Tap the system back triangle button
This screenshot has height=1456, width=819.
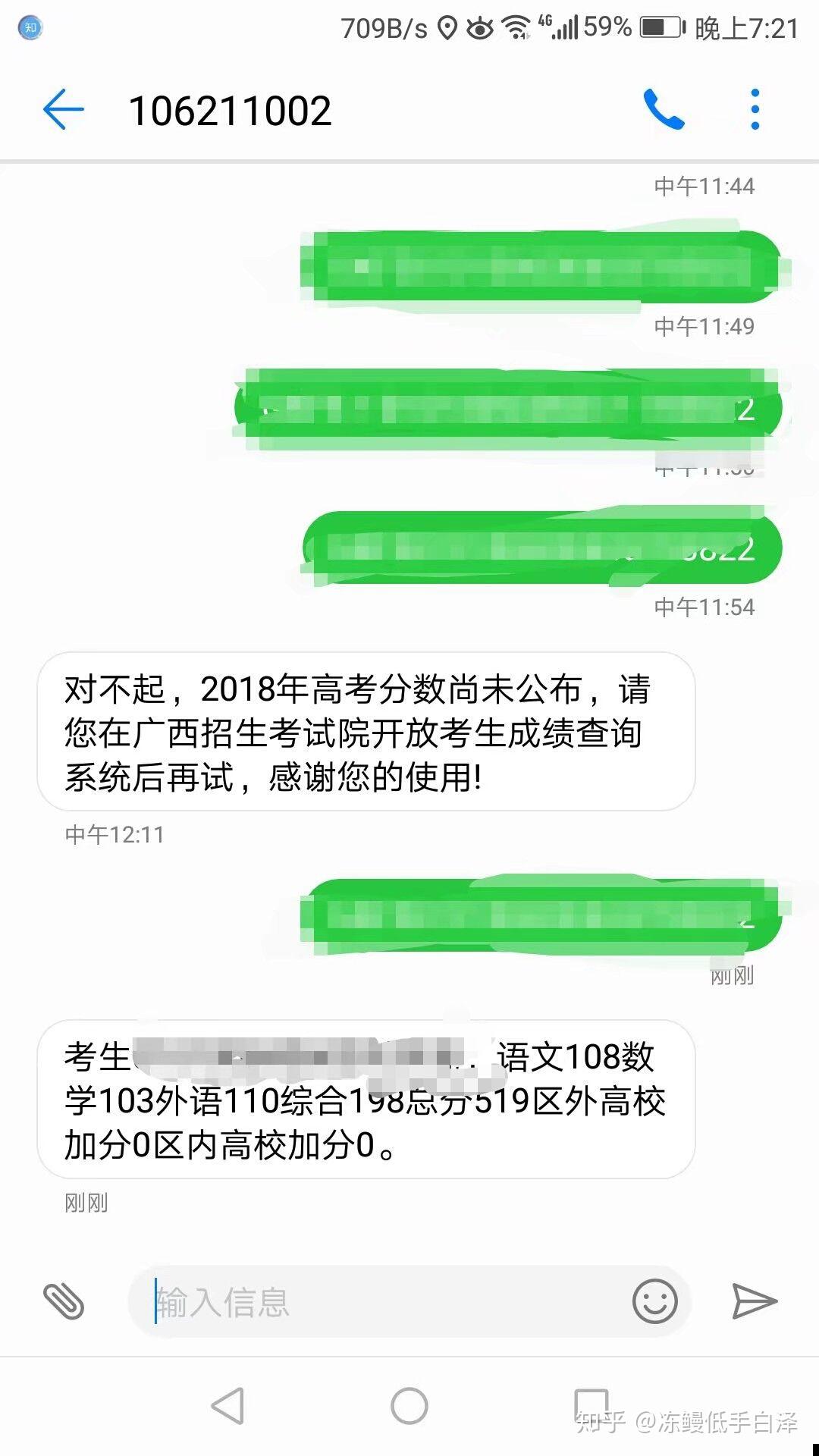coord(227,1406)
